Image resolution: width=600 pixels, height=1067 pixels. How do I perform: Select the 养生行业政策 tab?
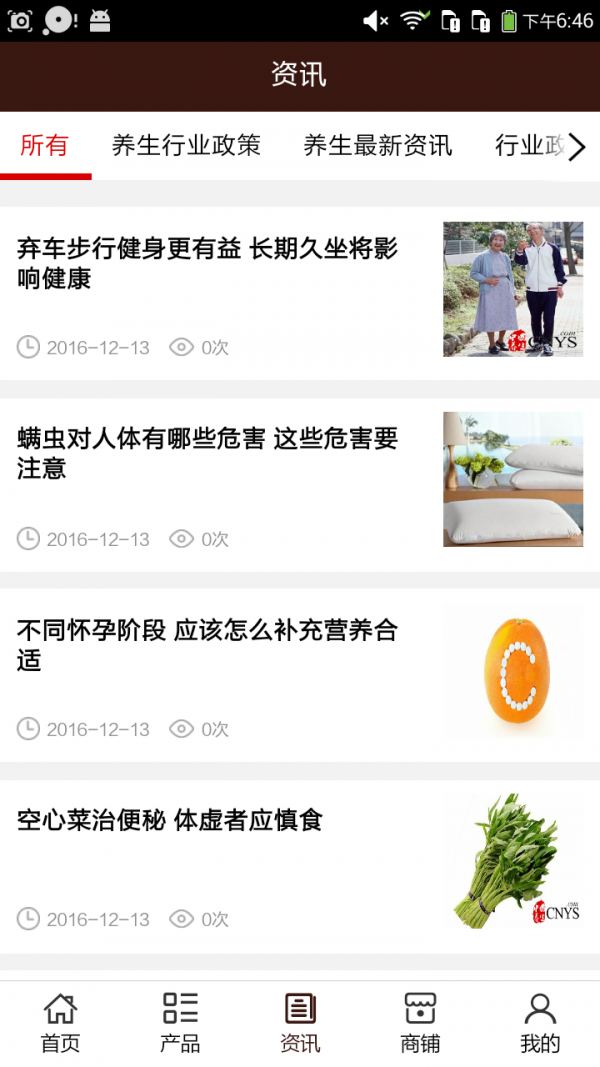(186, 146)
